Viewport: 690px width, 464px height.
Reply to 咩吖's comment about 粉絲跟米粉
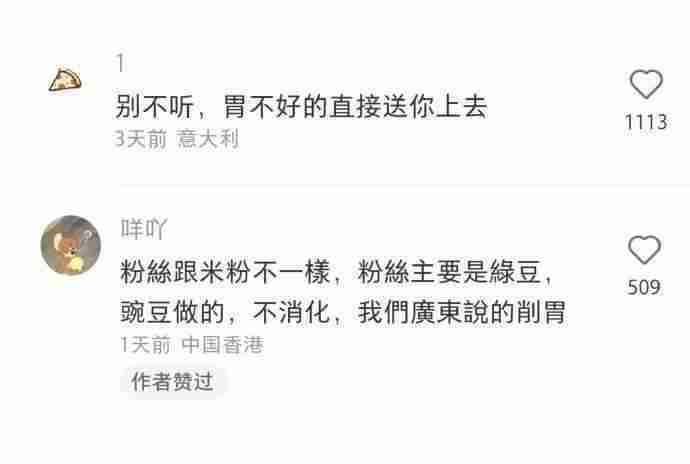[340, 291]
